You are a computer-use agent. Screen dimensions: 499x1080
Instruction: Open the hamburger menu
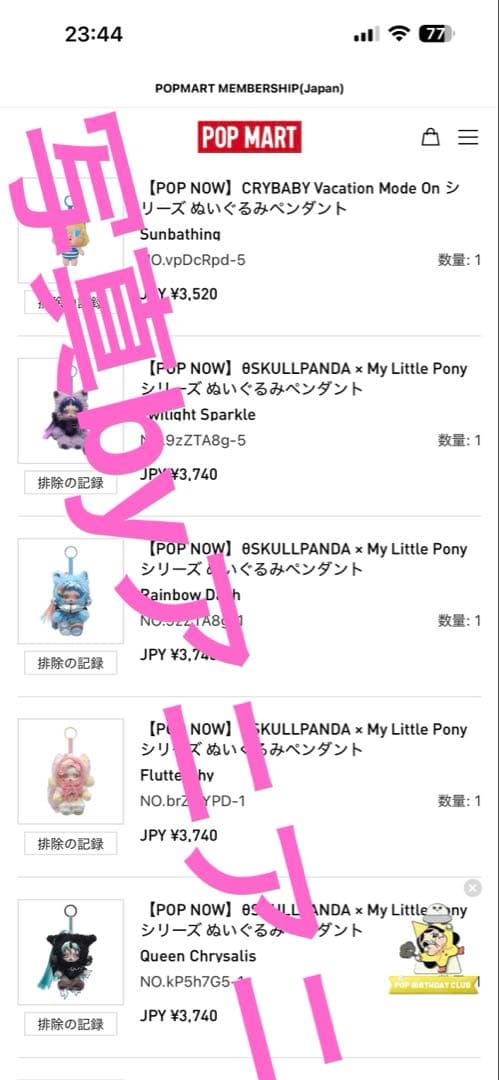[x=468, y=137]
